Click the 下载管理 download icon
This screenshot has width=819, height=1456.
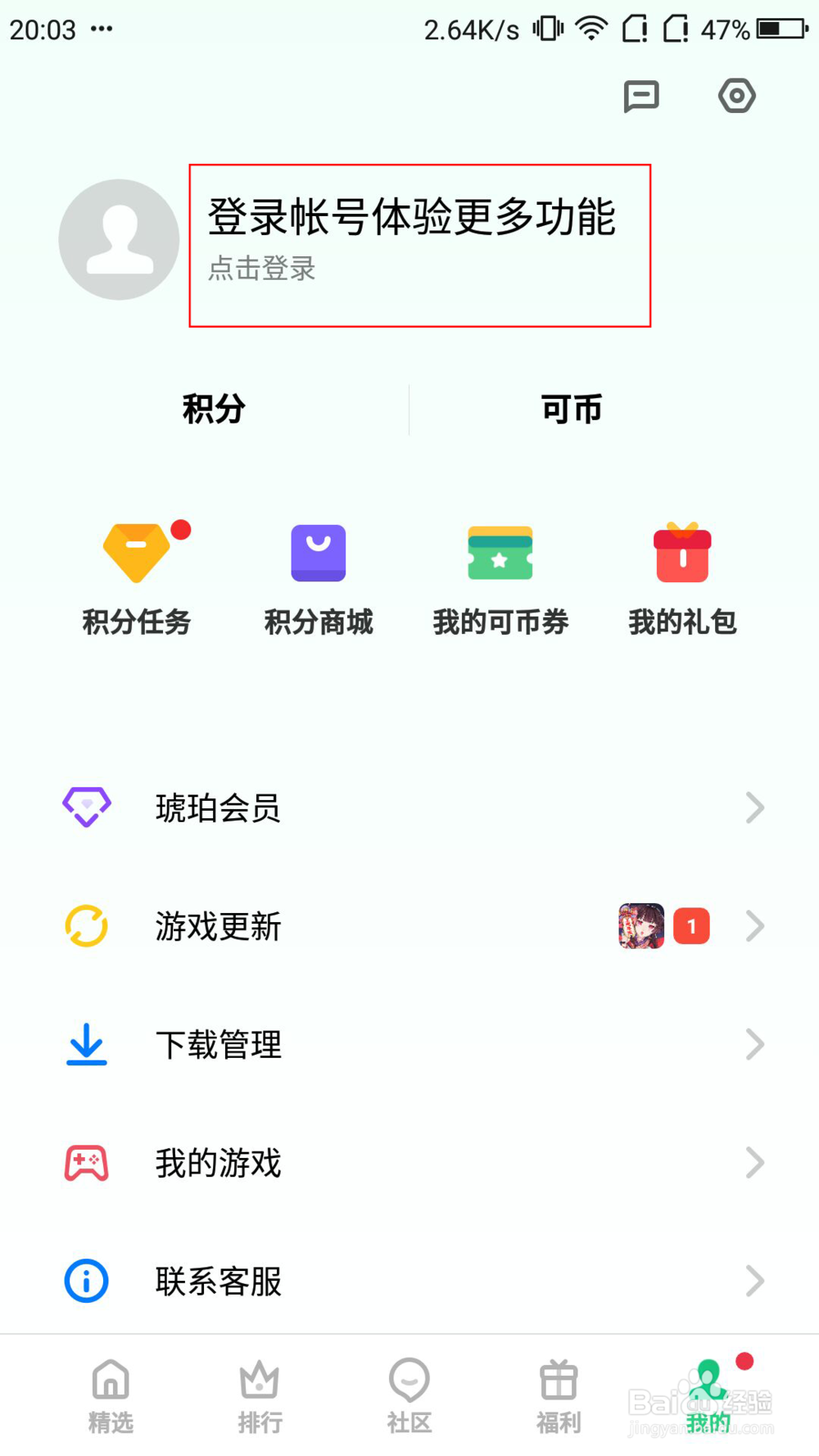click(85, 1044)
